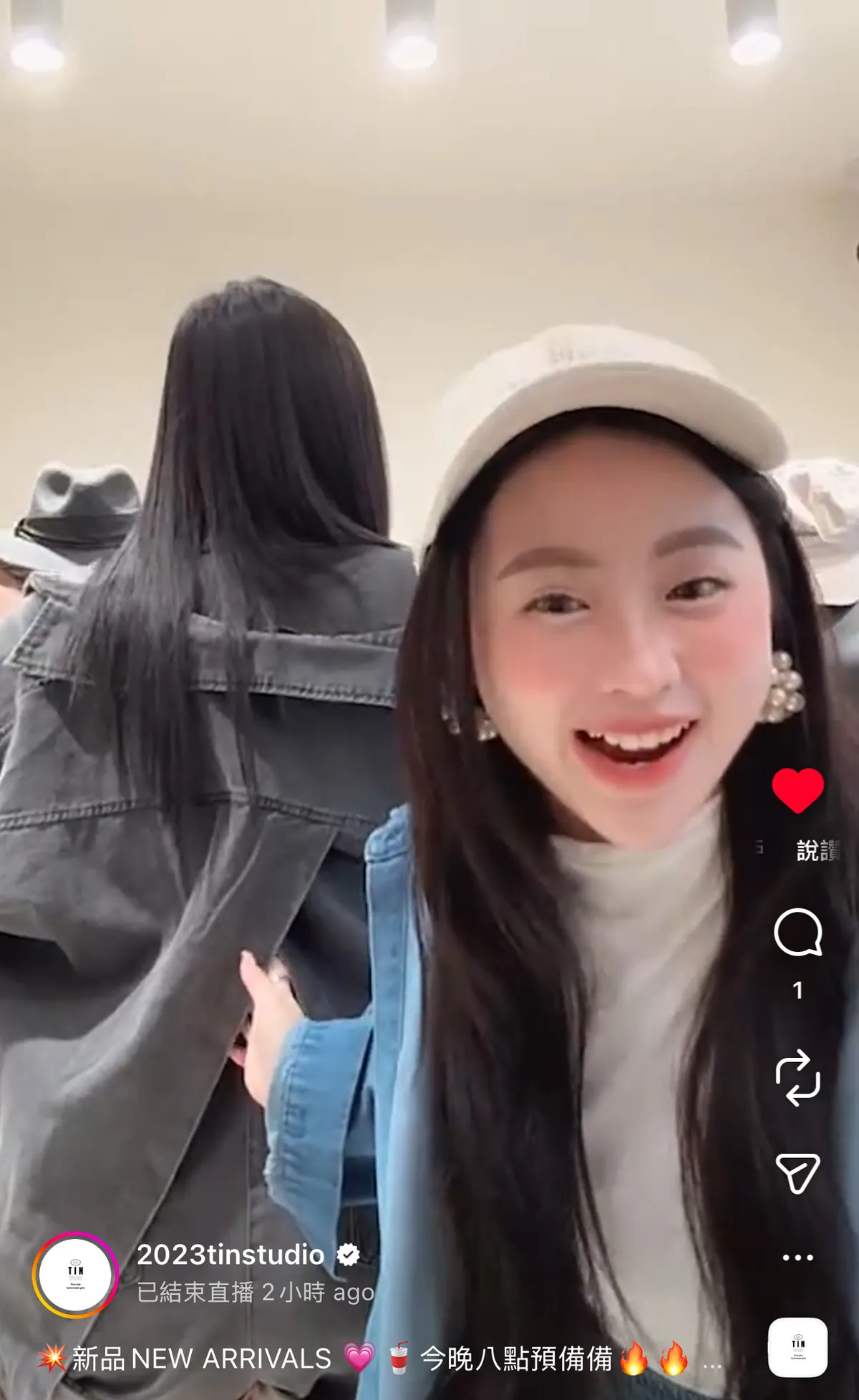This screenshot has height=1400, width=859.
Task: View the 2023tinstudio profile picture
Action: (x=75, y=1275)
